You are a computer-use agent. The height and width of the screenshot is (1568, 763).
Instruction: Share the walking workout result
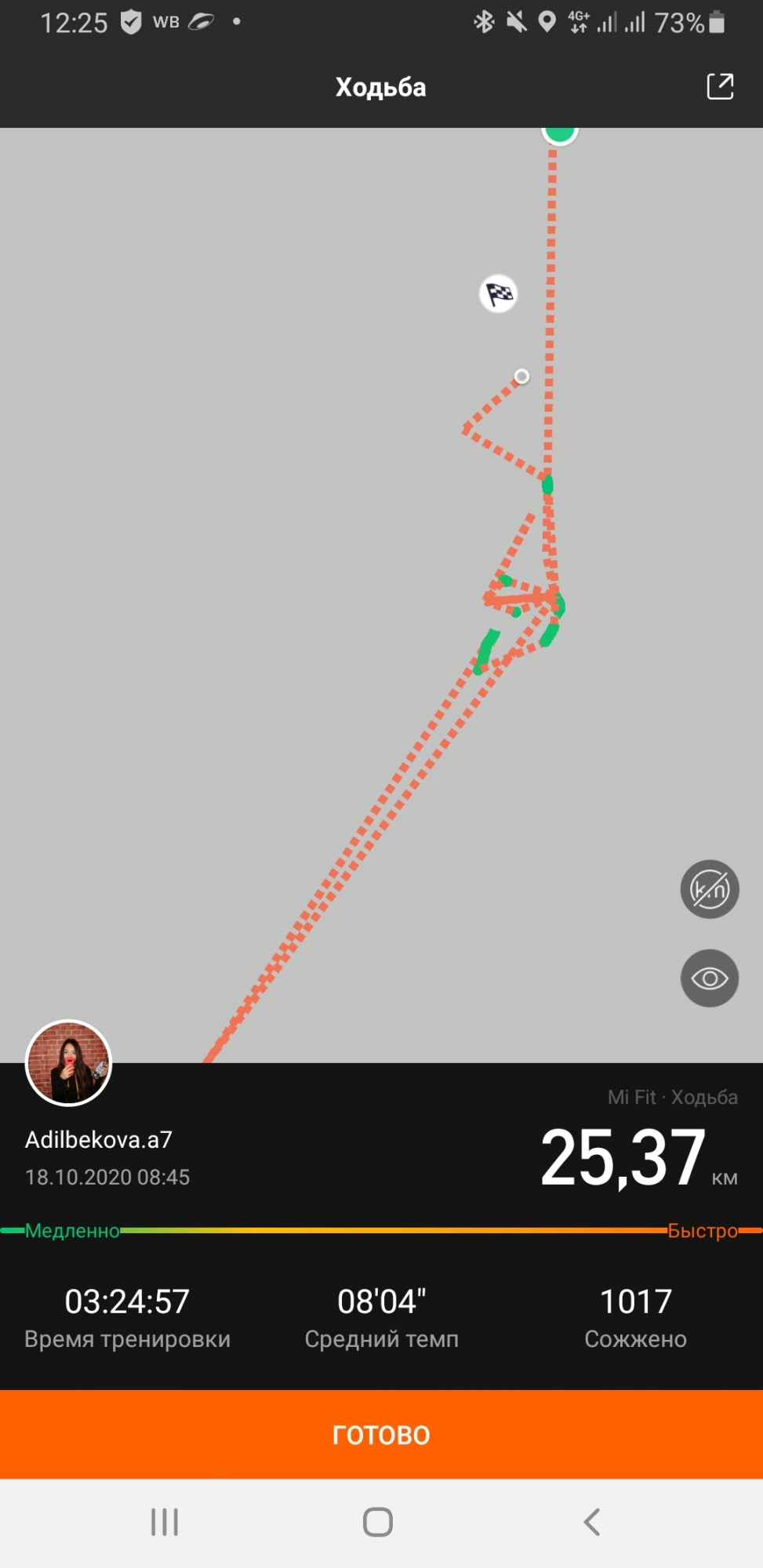pos(720,87)
